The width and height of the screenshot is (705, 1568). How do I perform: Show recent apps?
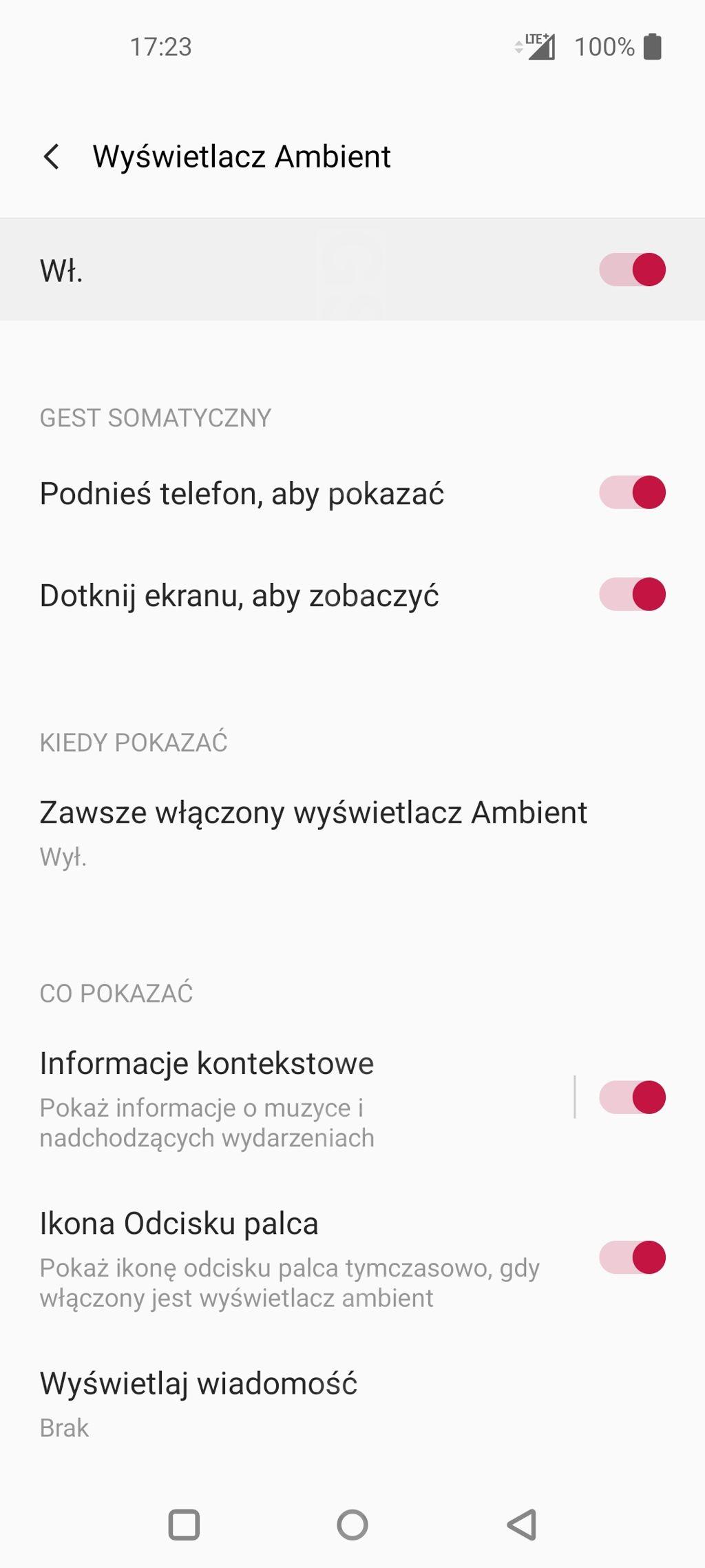(x=184, y=1525)
